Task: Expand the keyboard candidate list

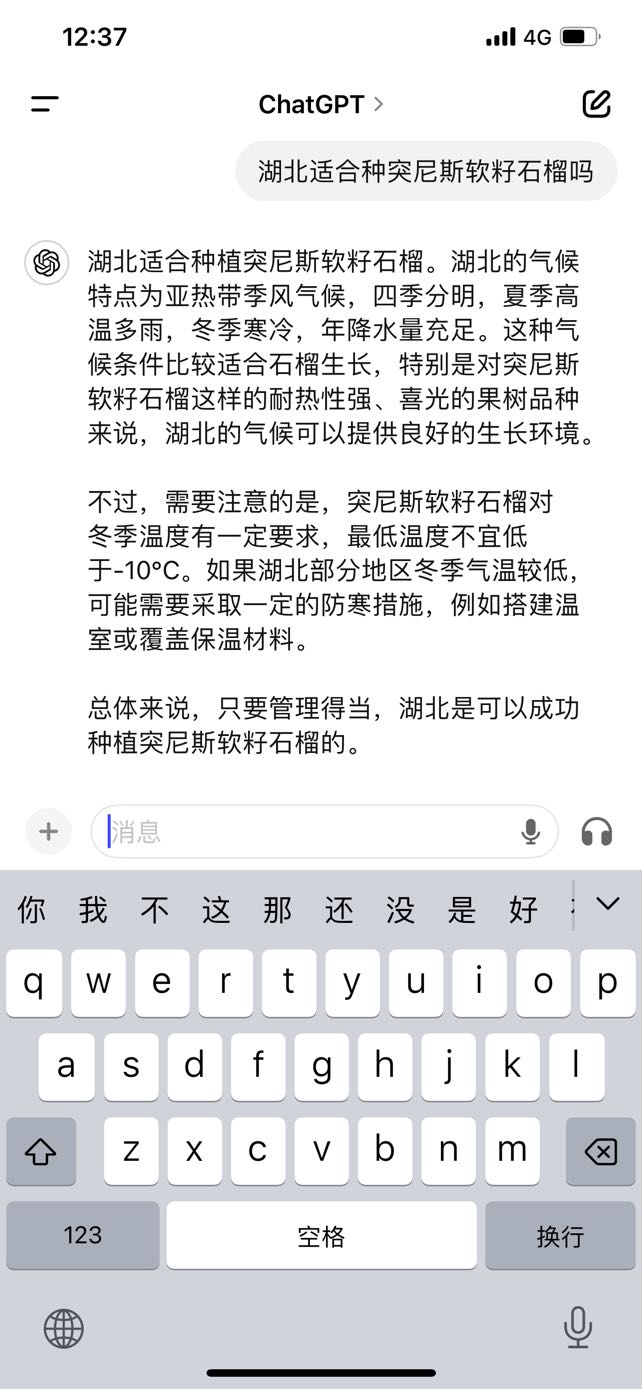Action: tap(607, 905)
